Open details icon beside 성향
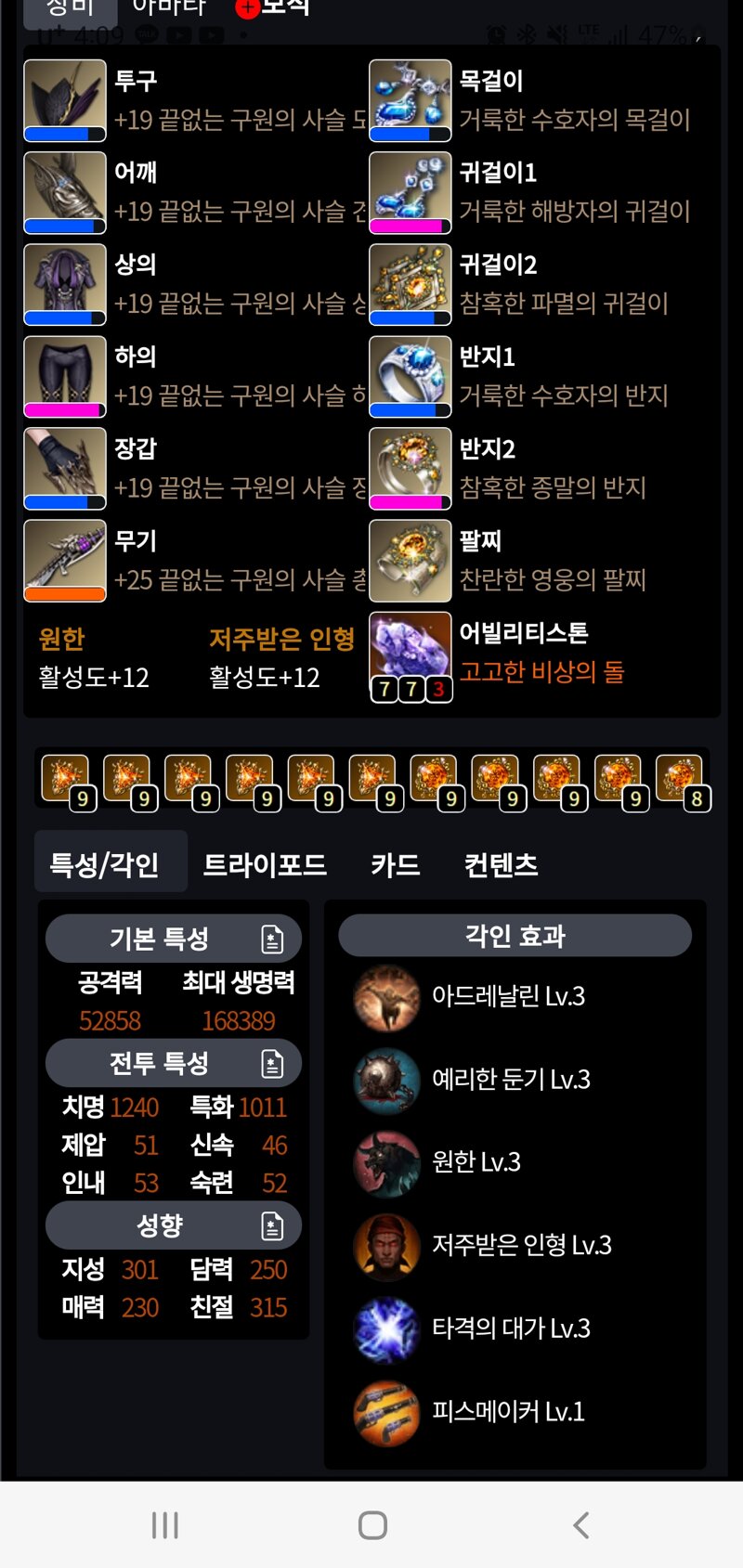This screenshot has width=743, height=1568. pos(272,1225)
